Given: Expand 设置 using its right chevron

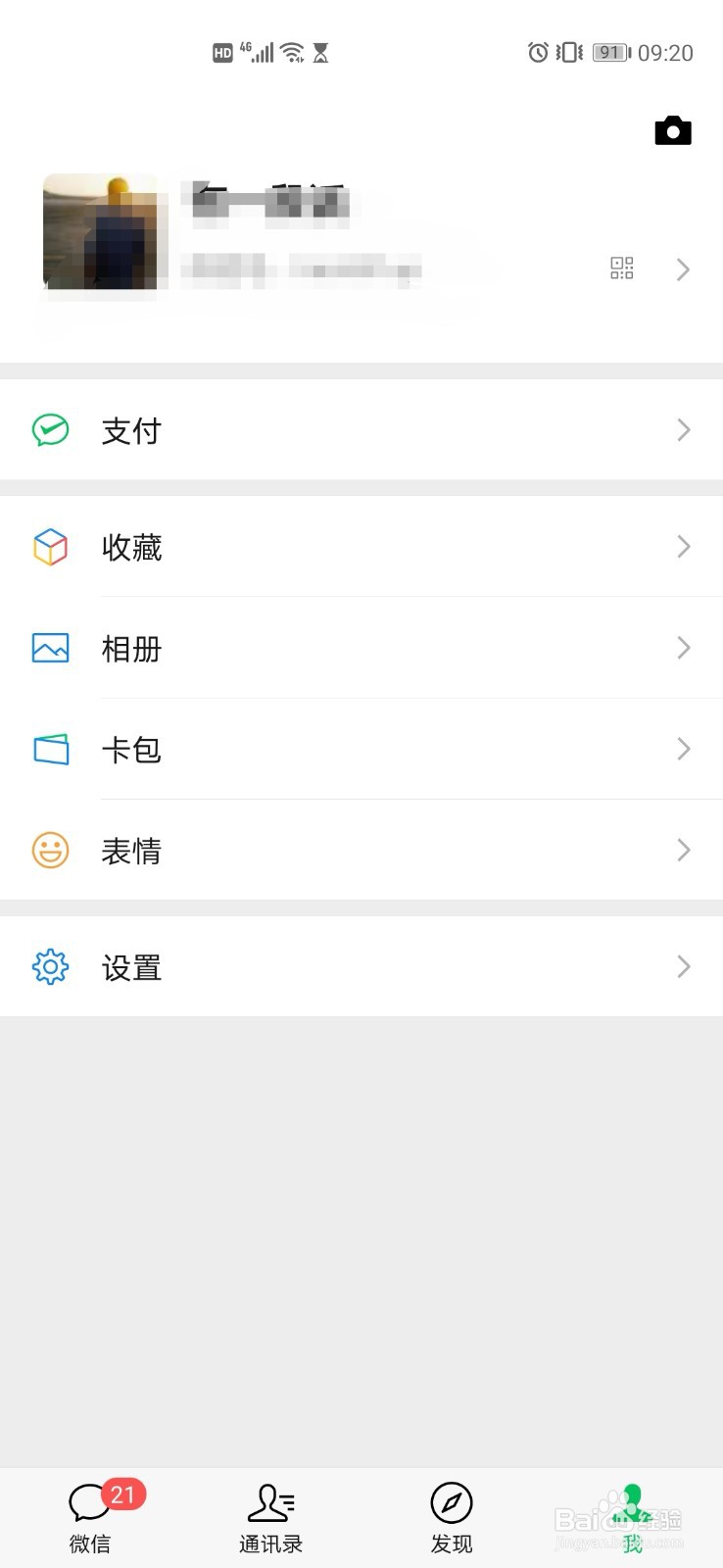Looking at the screenshot, I should [x=683, y=966].
